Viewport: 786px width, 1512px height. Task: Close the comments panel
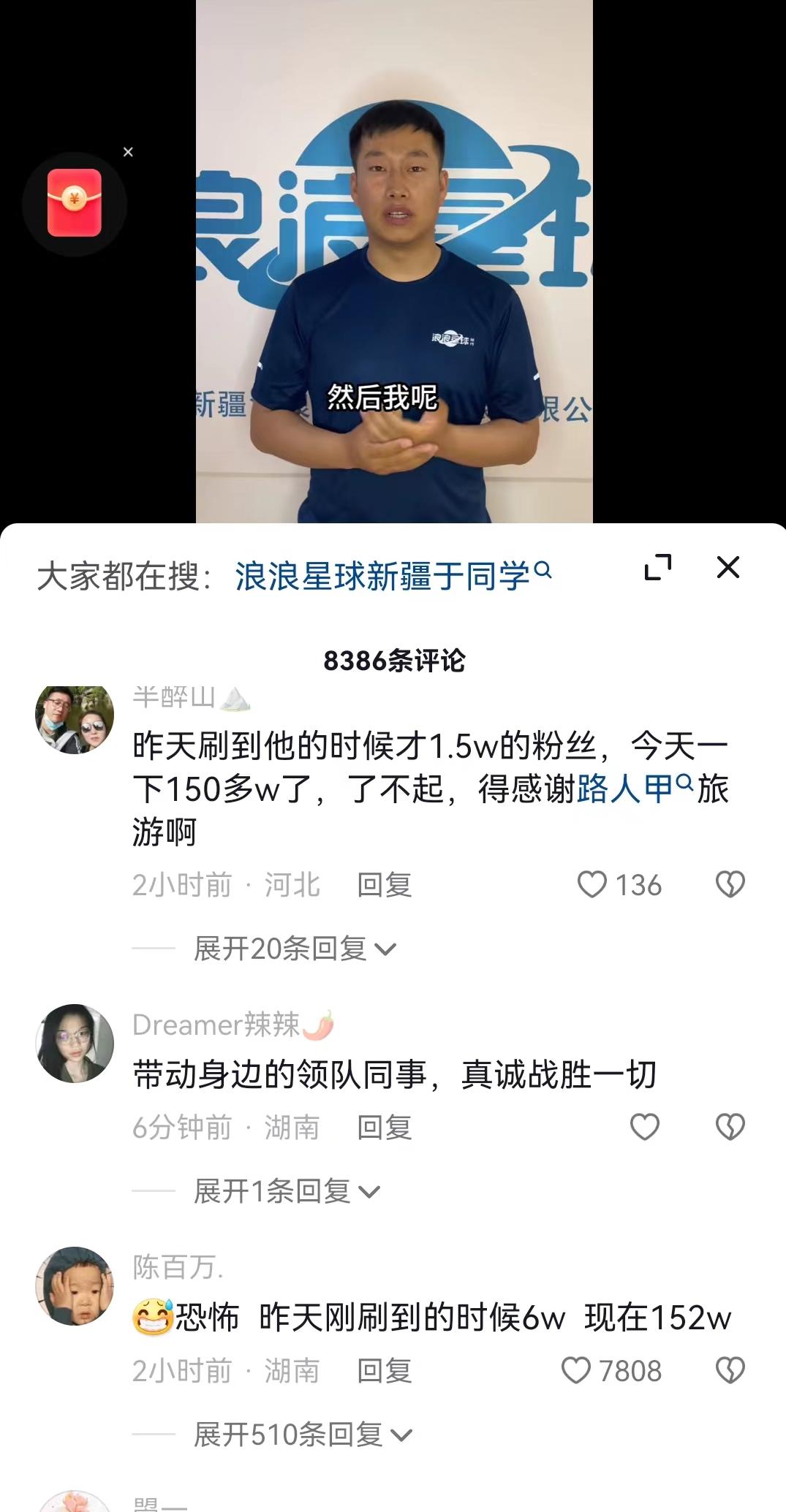(728, 567)
